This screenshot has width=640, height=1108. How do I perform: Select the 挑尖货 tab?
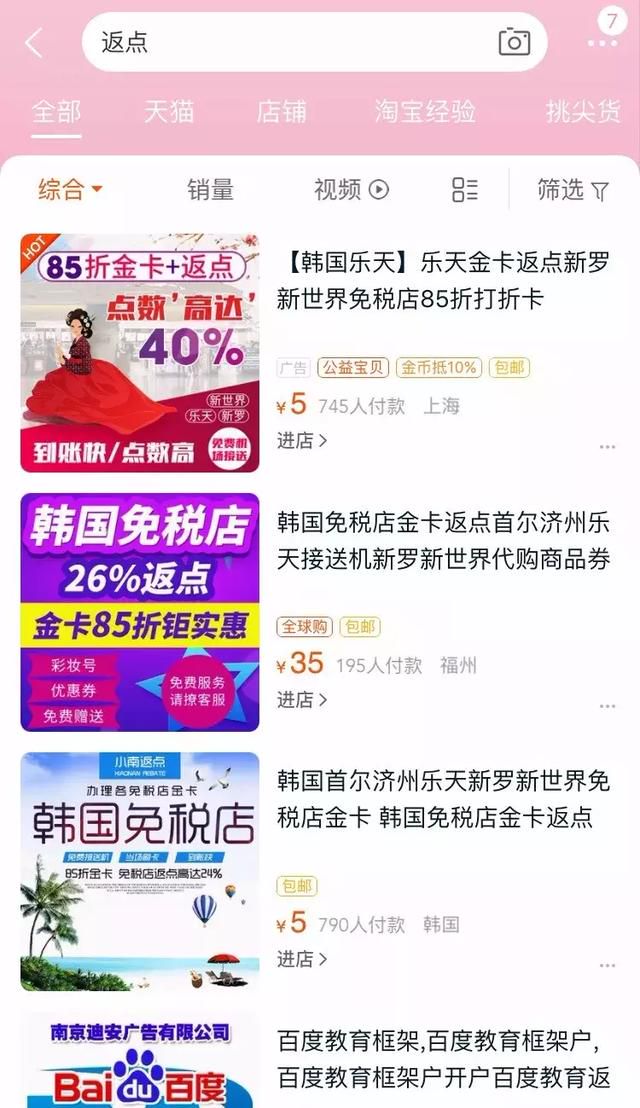point(583,111)
